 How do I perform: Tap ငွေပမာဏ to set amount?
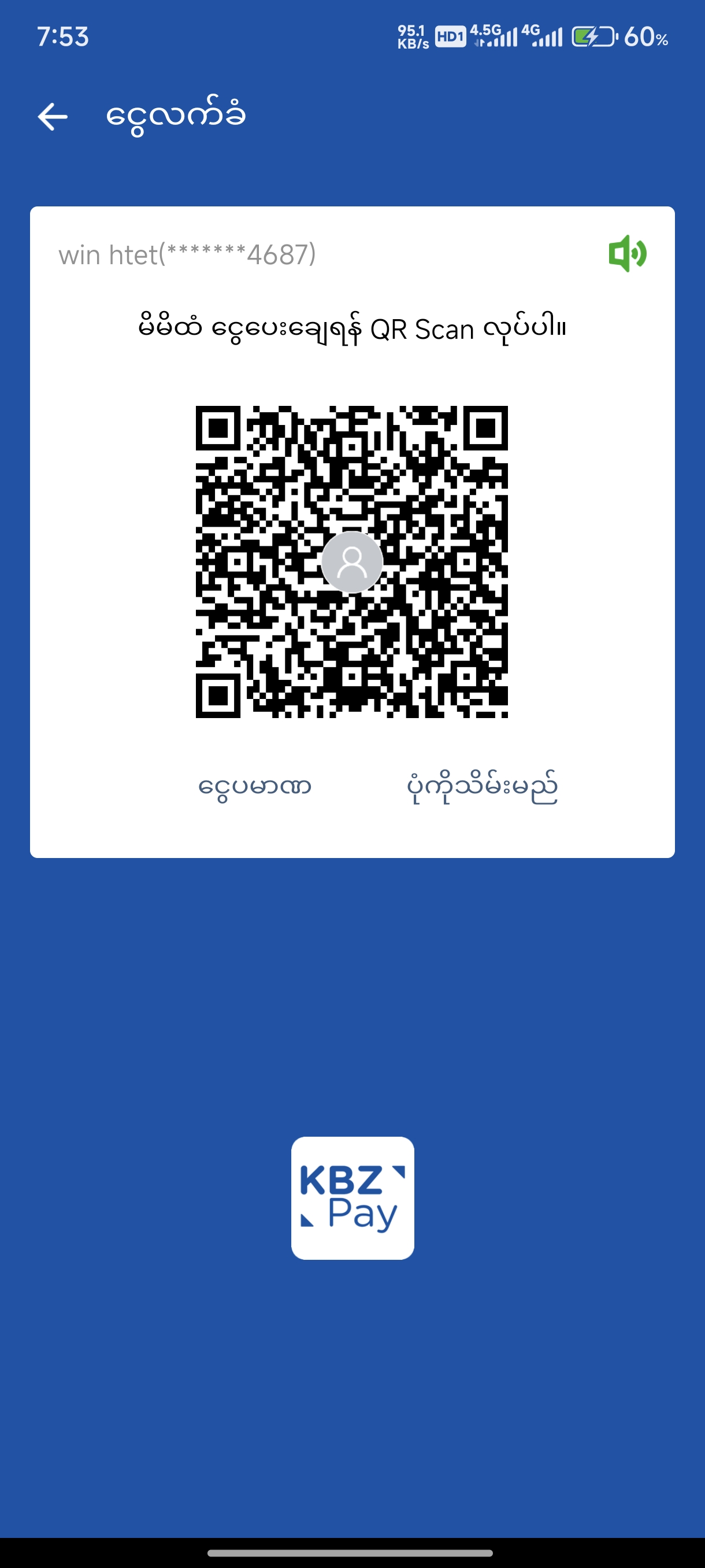pyautogui.click(x=255, y=786)
